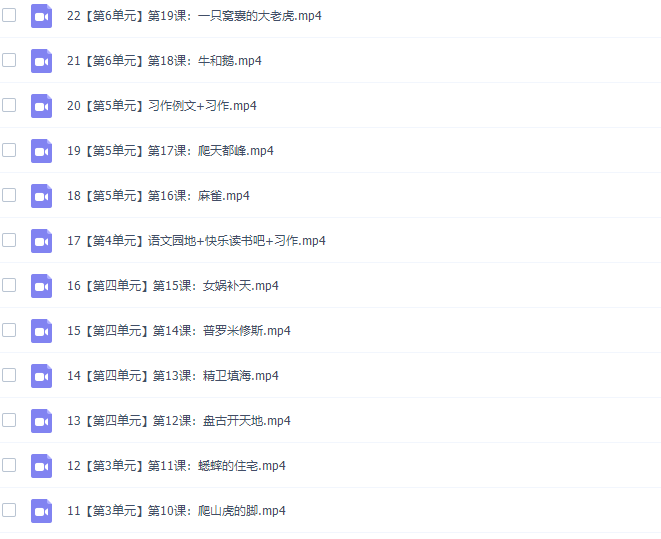
Task: Tick checkbox for 11 爬山虎的脚.mp4
Action: point(9,510)
